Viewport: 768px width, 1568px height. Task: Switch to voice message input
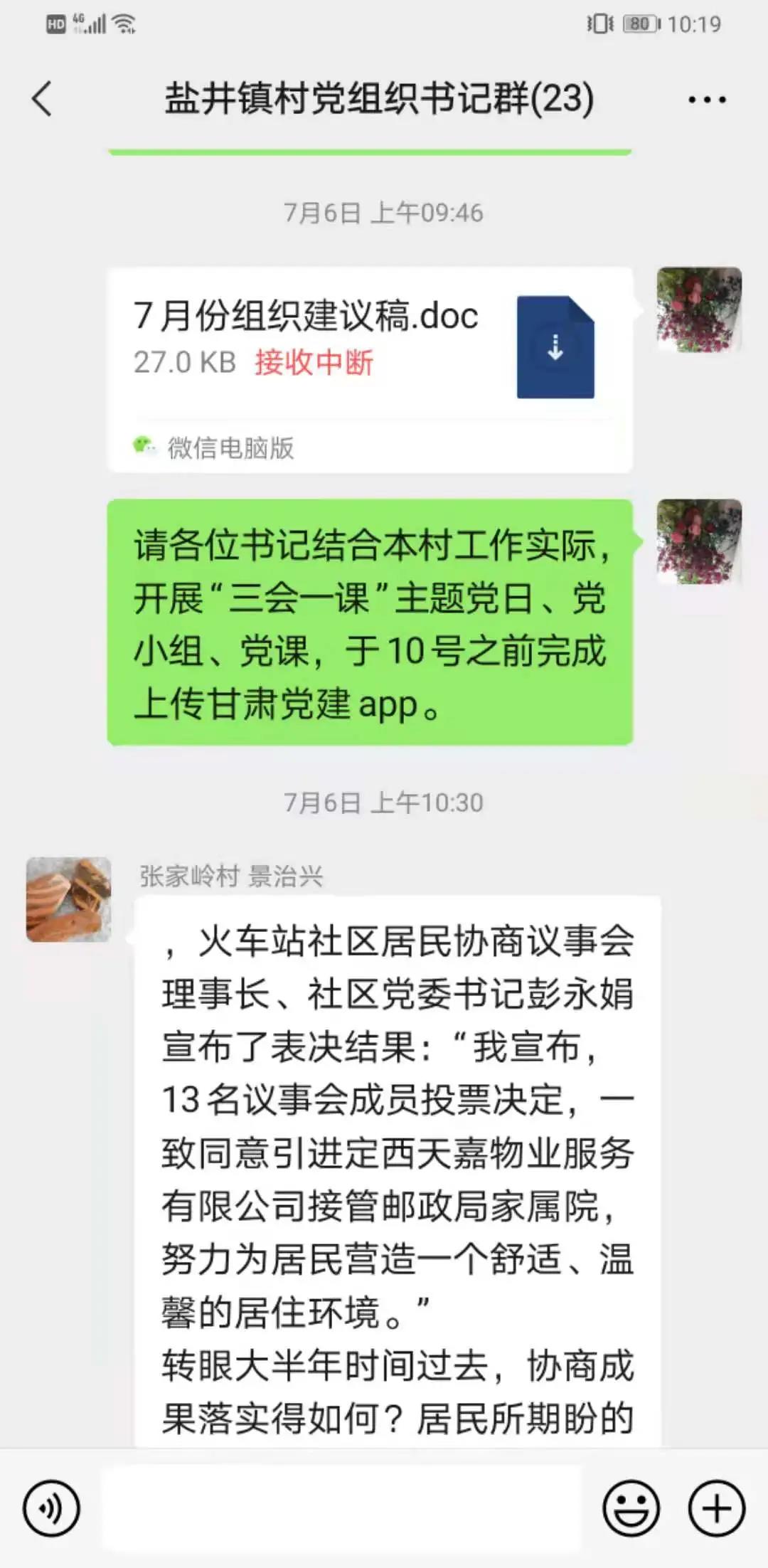(x=51, y=1508)
